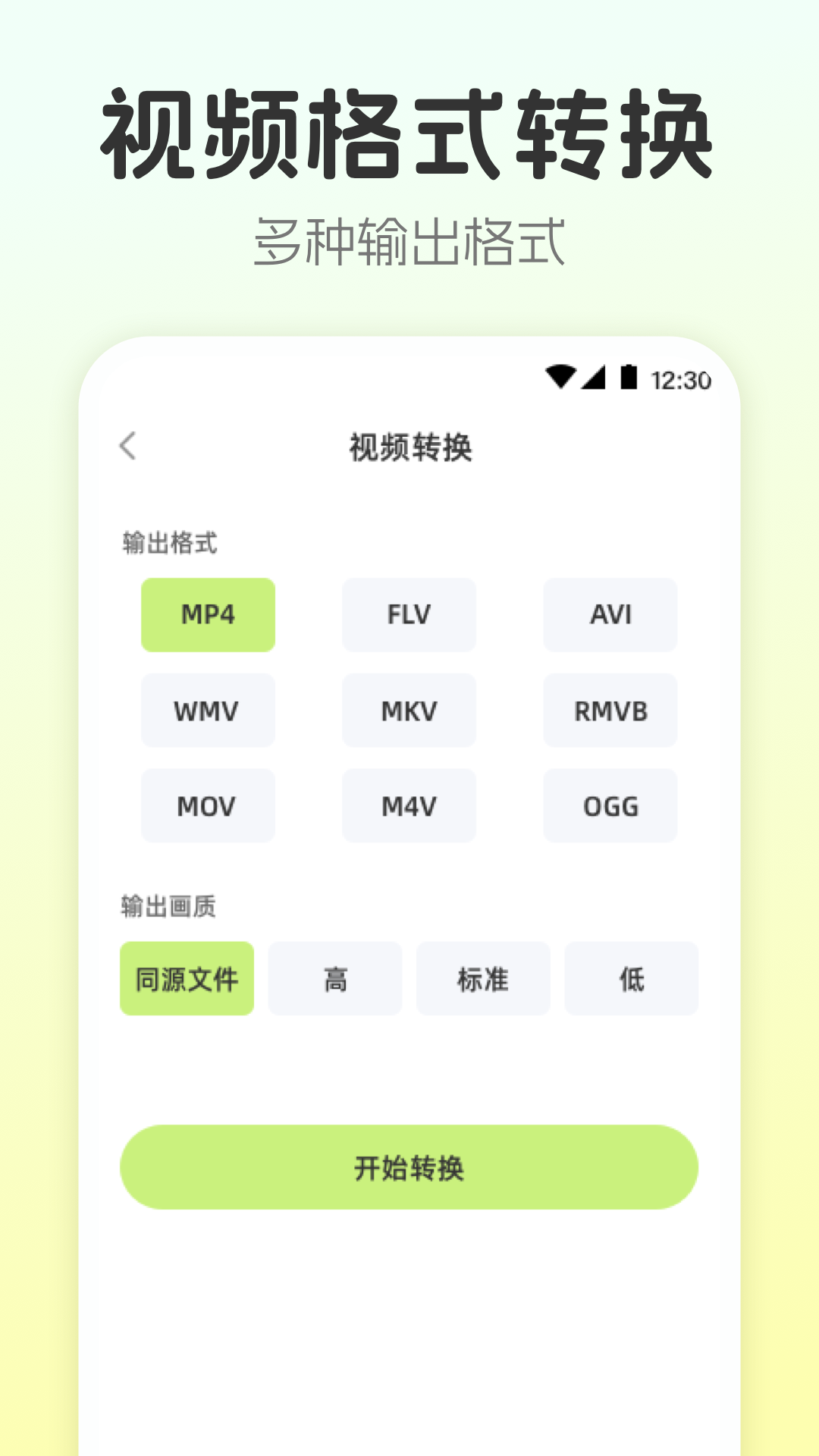This screenshot has height=1456, width=819.
Task: Select the OGG format option
Action: click(x=610, y=806)
